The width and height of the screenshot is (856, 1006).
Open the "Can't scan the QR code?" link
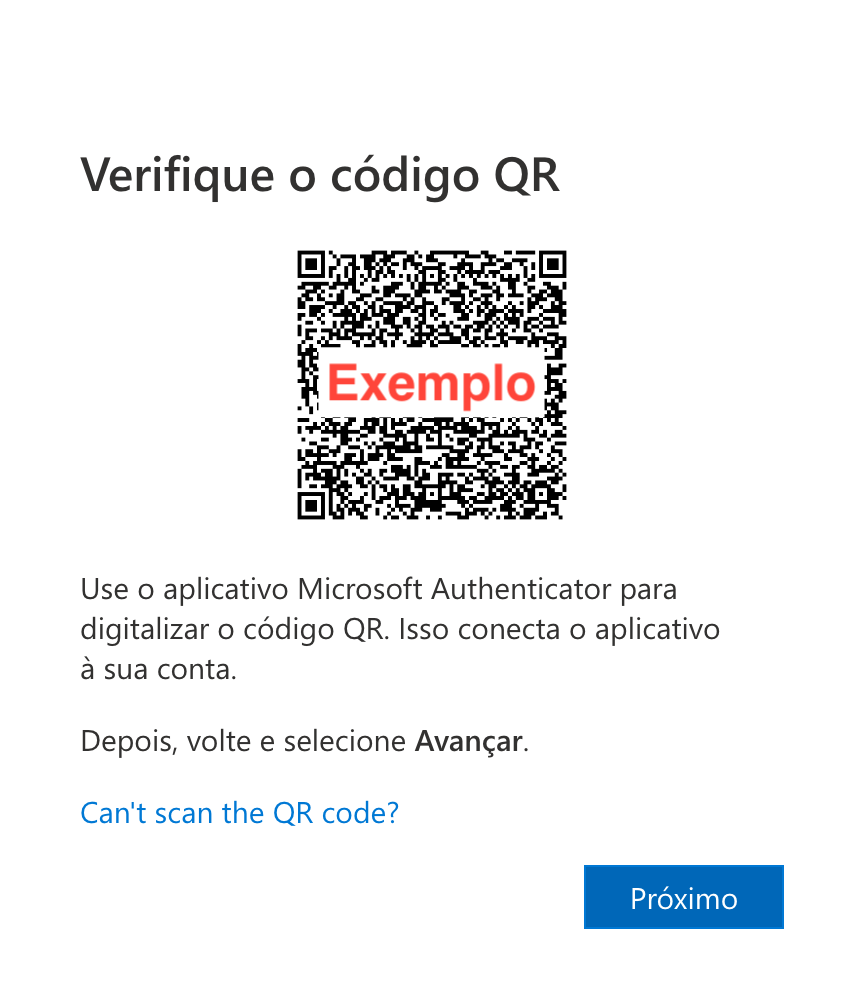pos(239,812)
